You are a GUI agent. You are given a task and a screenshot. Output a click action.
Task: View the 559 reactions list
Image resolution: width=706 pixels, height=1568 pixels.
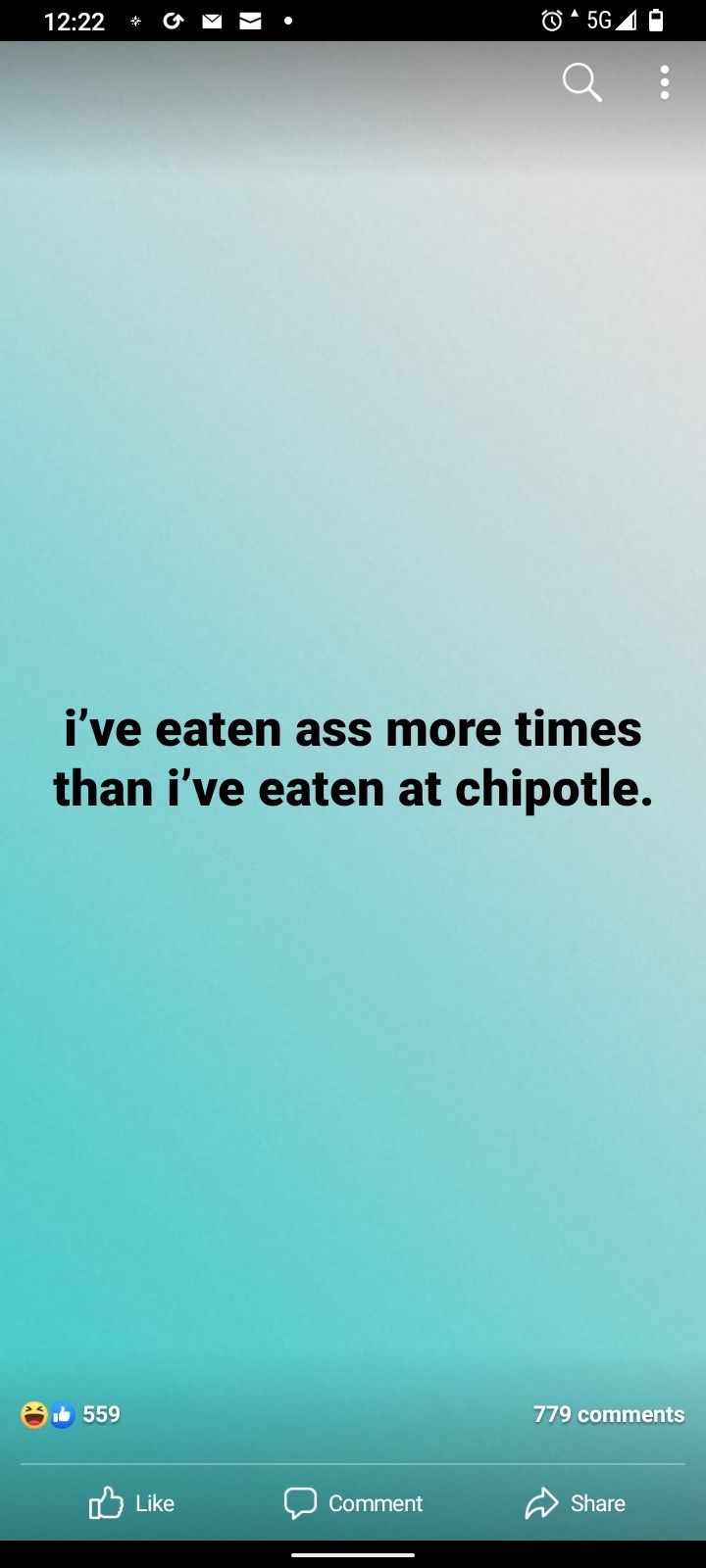(x=71, y=1414)
